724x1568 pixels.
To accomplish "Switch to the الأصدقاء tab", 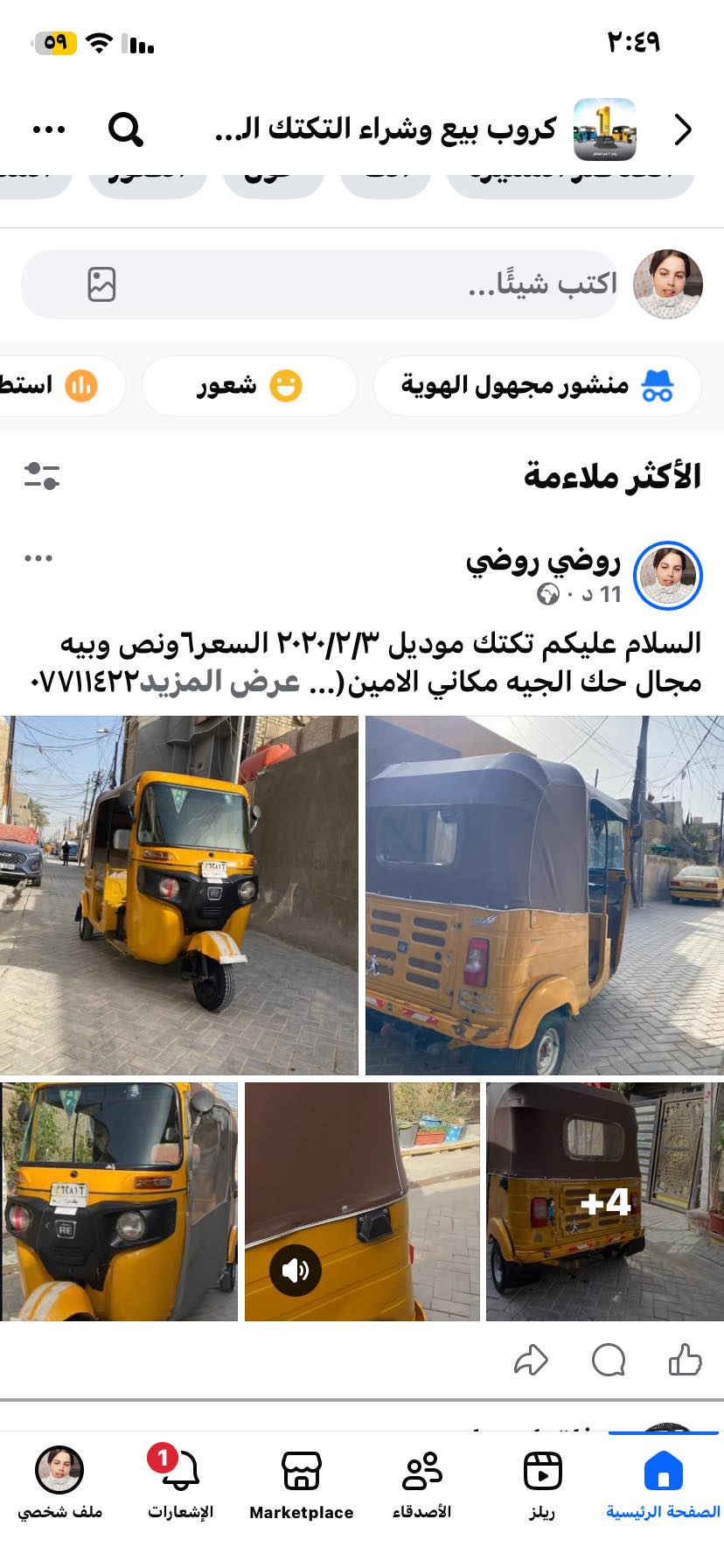I will [421, 1484].
